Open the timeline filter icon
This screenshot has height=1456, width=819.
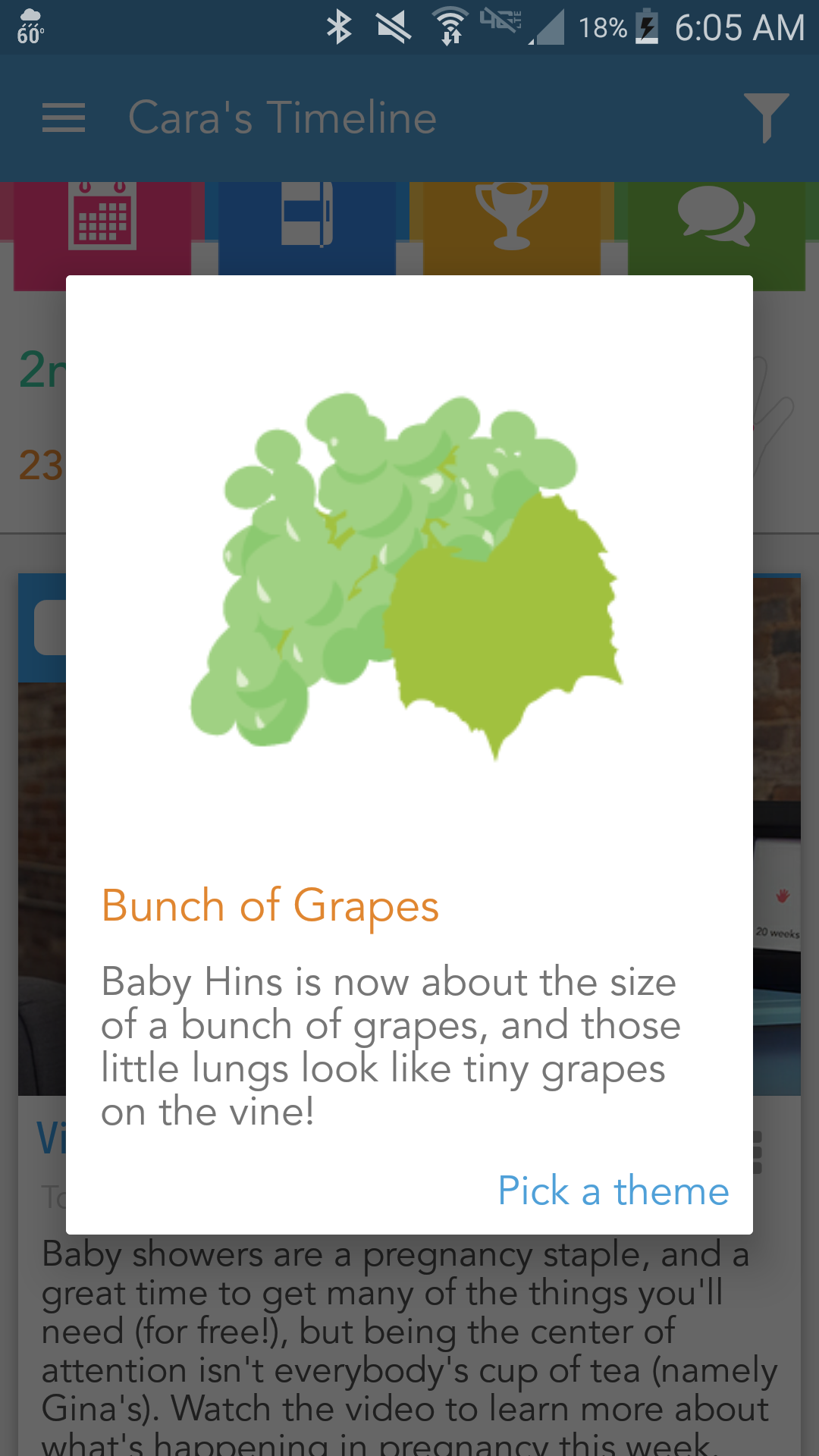click(x=766, y=118)
